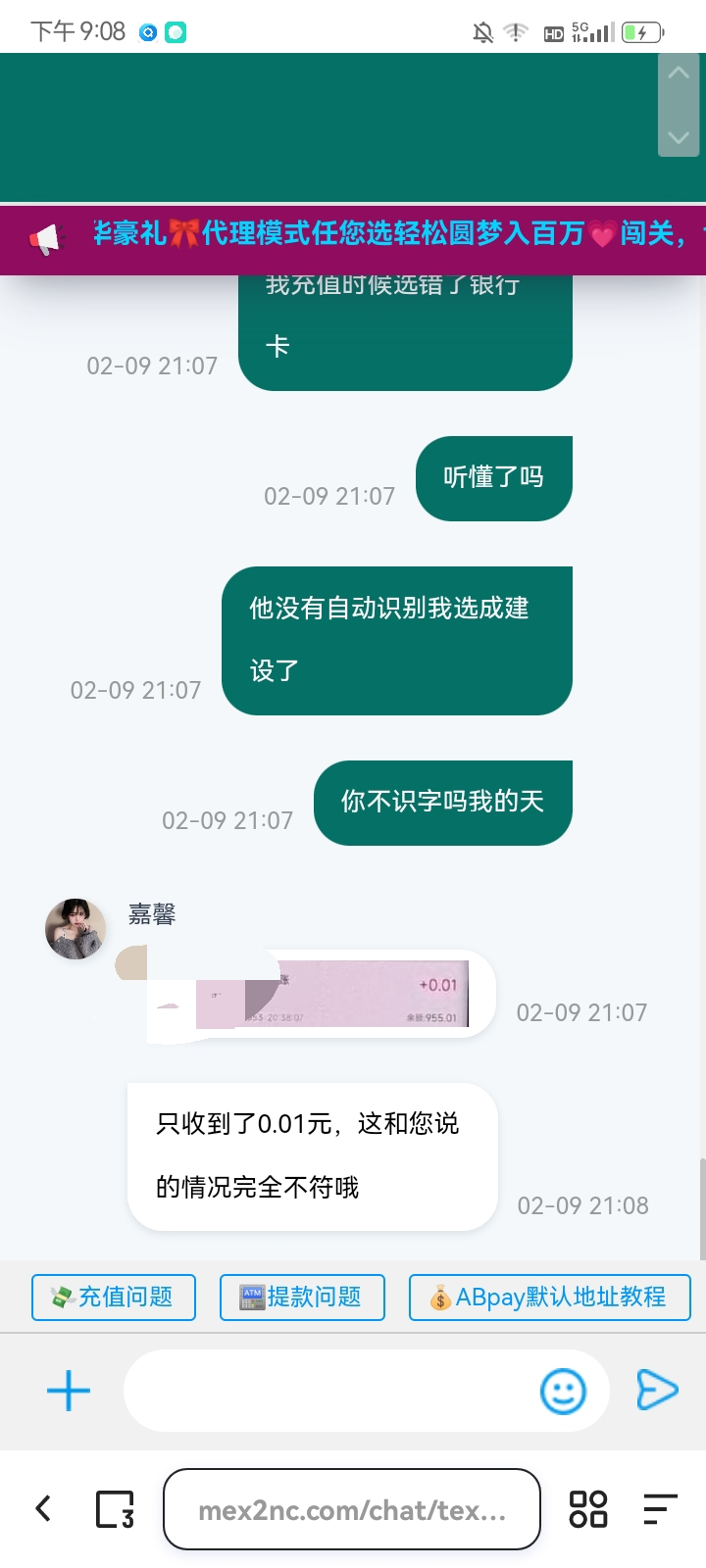Go back with the browser back arrow
Image resolution: width=706 pixels, height=1568 pixels.
pos(43,1508)
